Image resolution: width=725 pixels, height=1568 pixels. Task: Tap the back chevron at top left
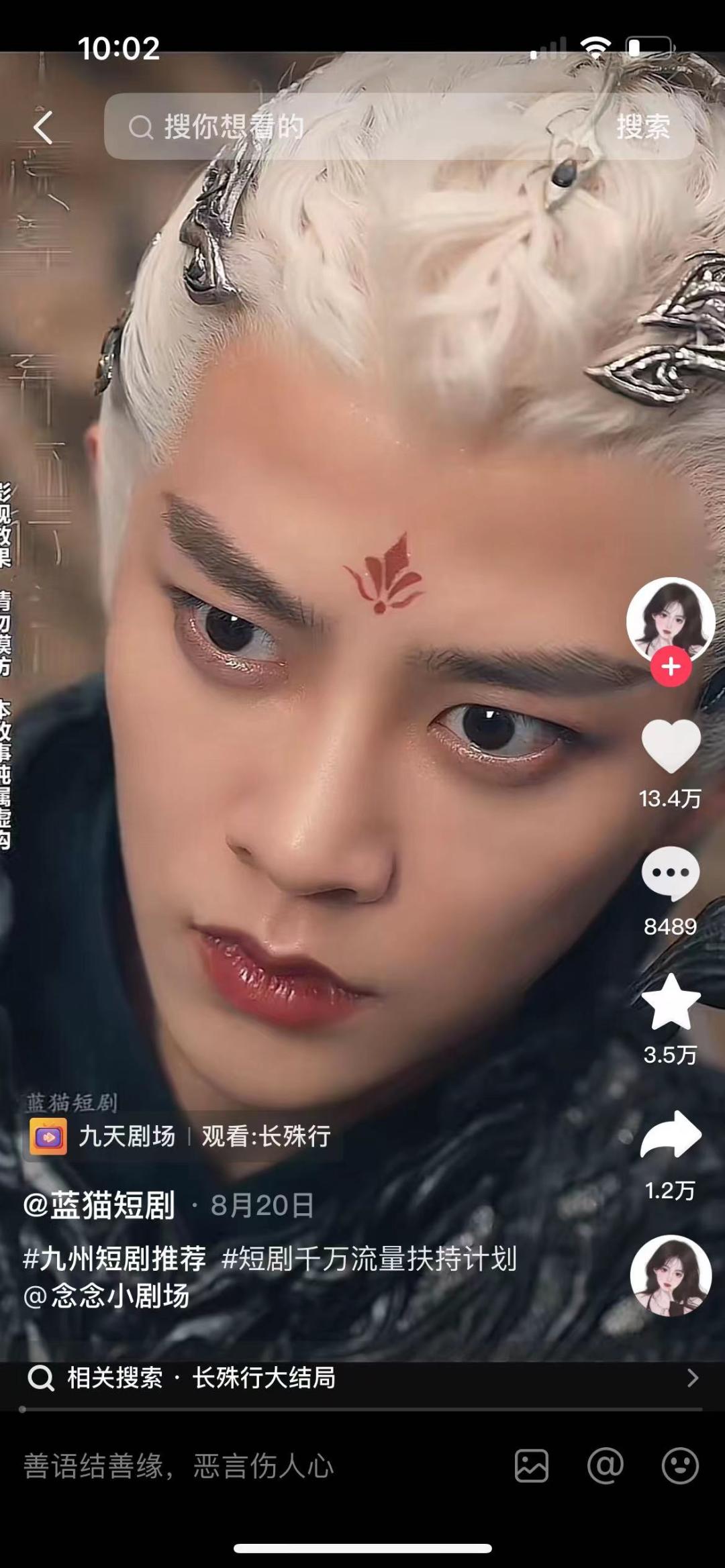(x=42, y=127)
